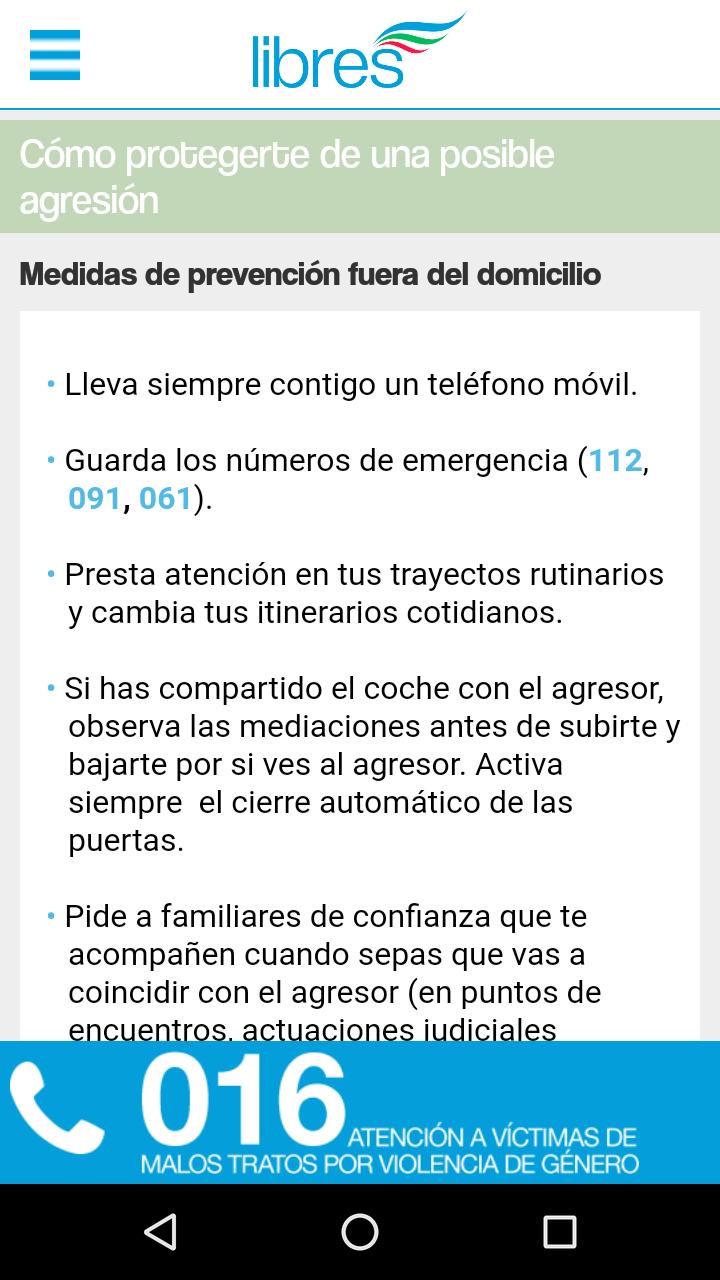
Task: Select the bullet about emergency numbers
Action: tap(360, 478)
